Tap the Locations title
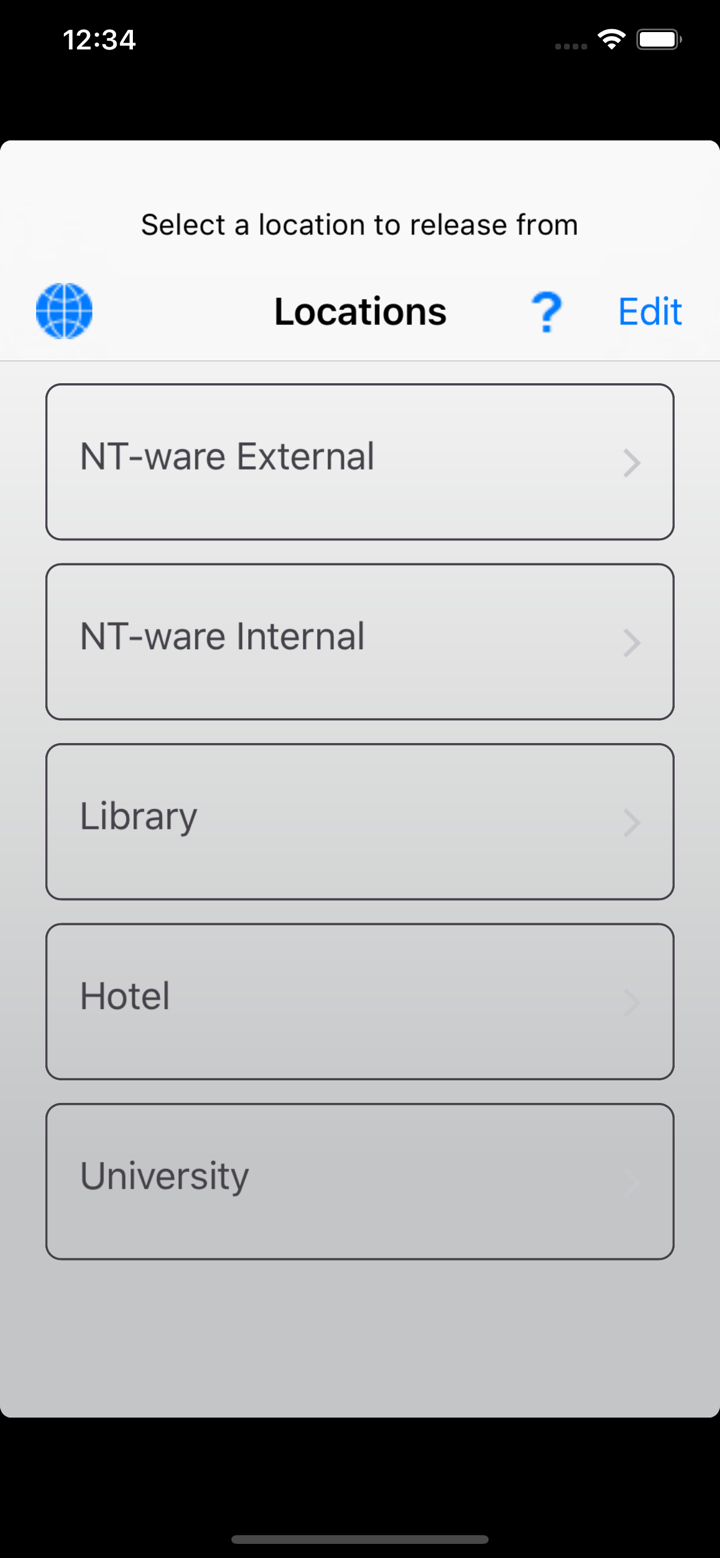The image size is (720, 1558). click(360, 311)
